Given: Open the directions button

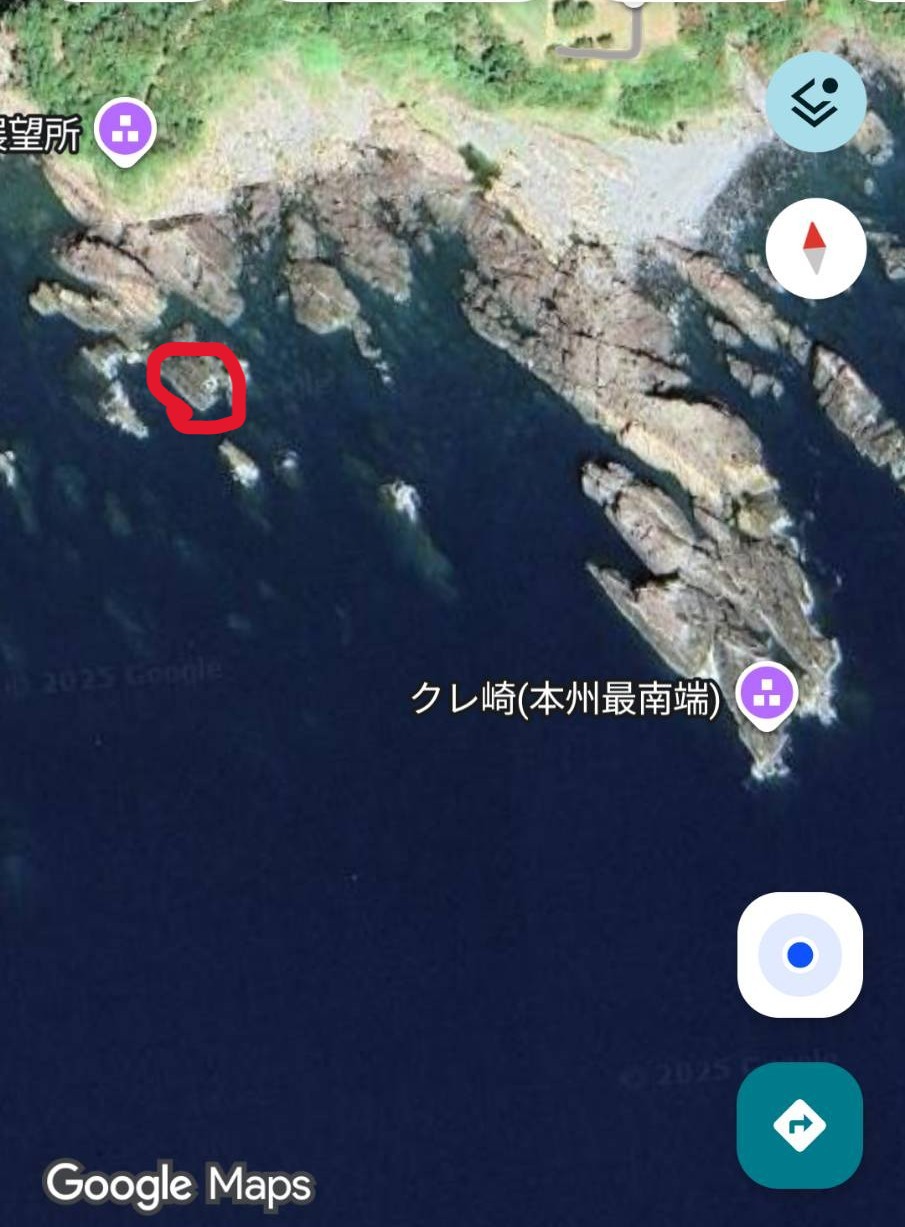Looking at the screenshot, I should click(799, 1125).
